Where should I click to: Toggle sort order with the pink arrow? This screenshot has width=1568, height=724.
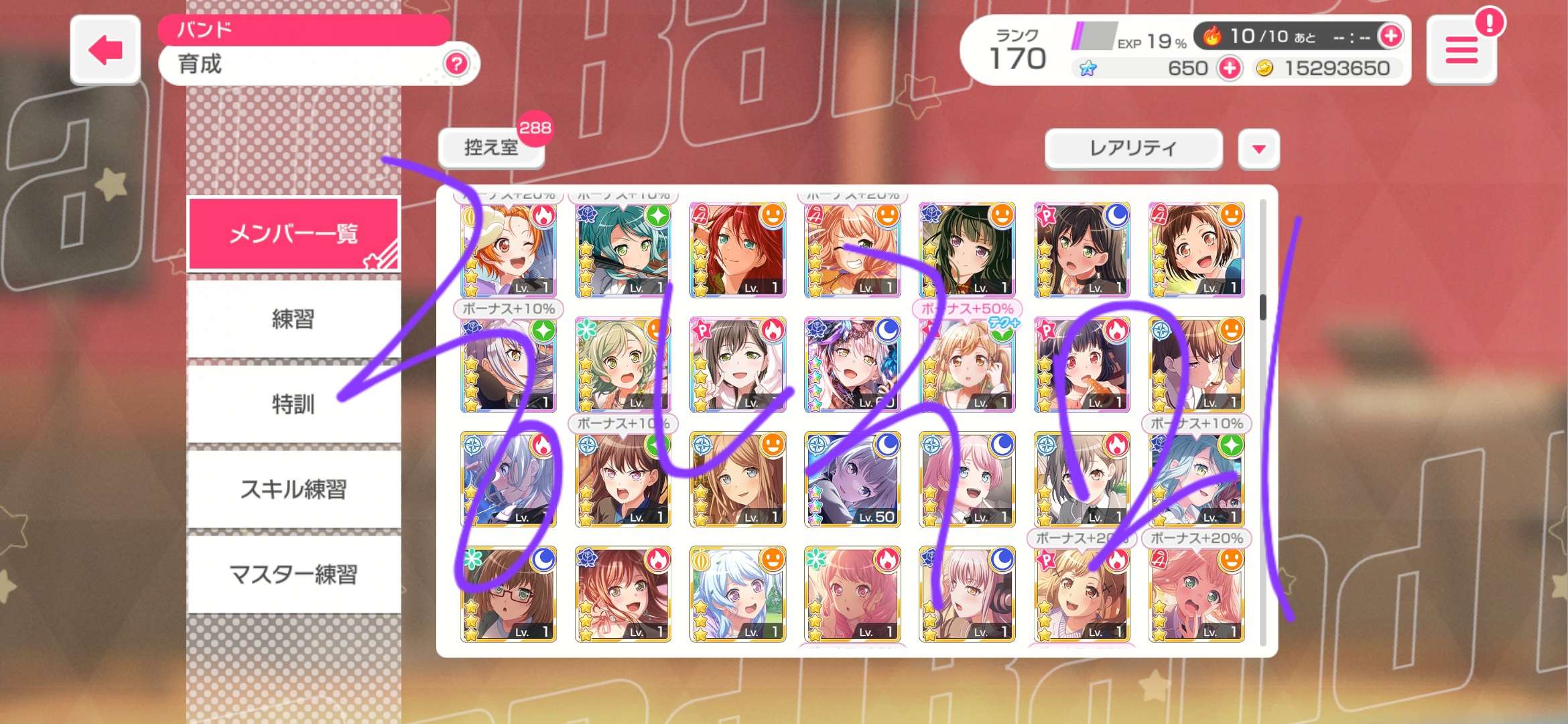(1258, 148)
